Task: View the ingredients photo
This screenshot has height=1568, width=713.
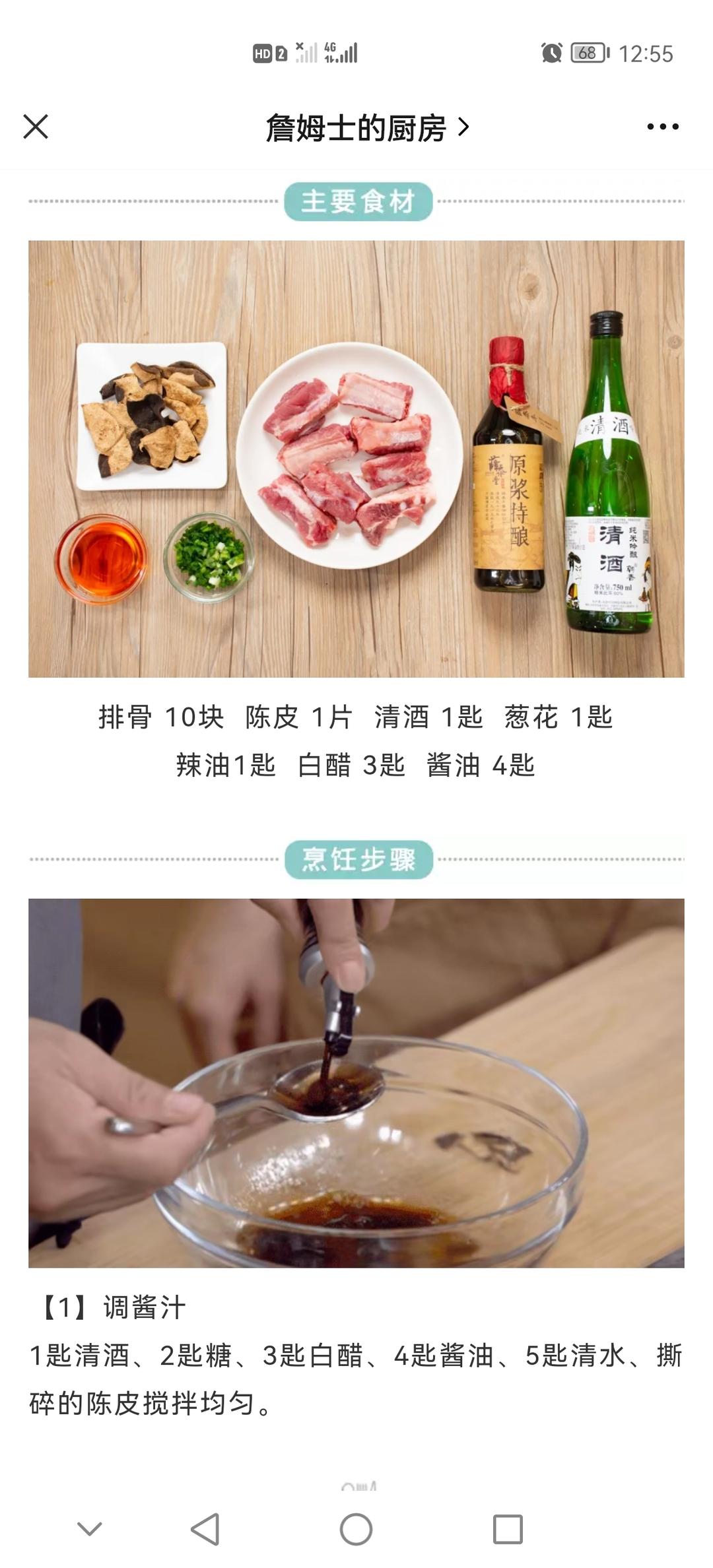Action: (x=356, y=459)
